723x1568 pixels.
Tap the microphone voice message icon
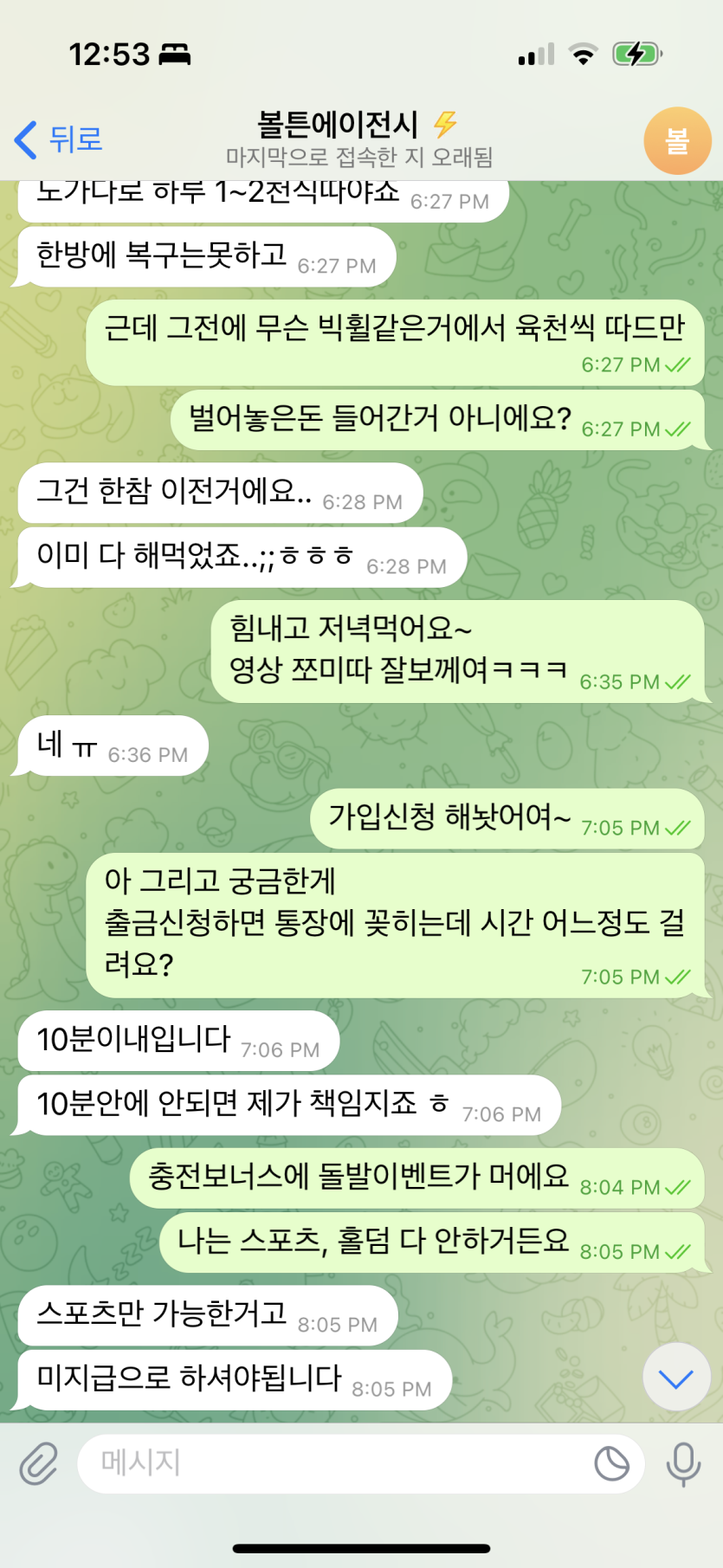682,1463
